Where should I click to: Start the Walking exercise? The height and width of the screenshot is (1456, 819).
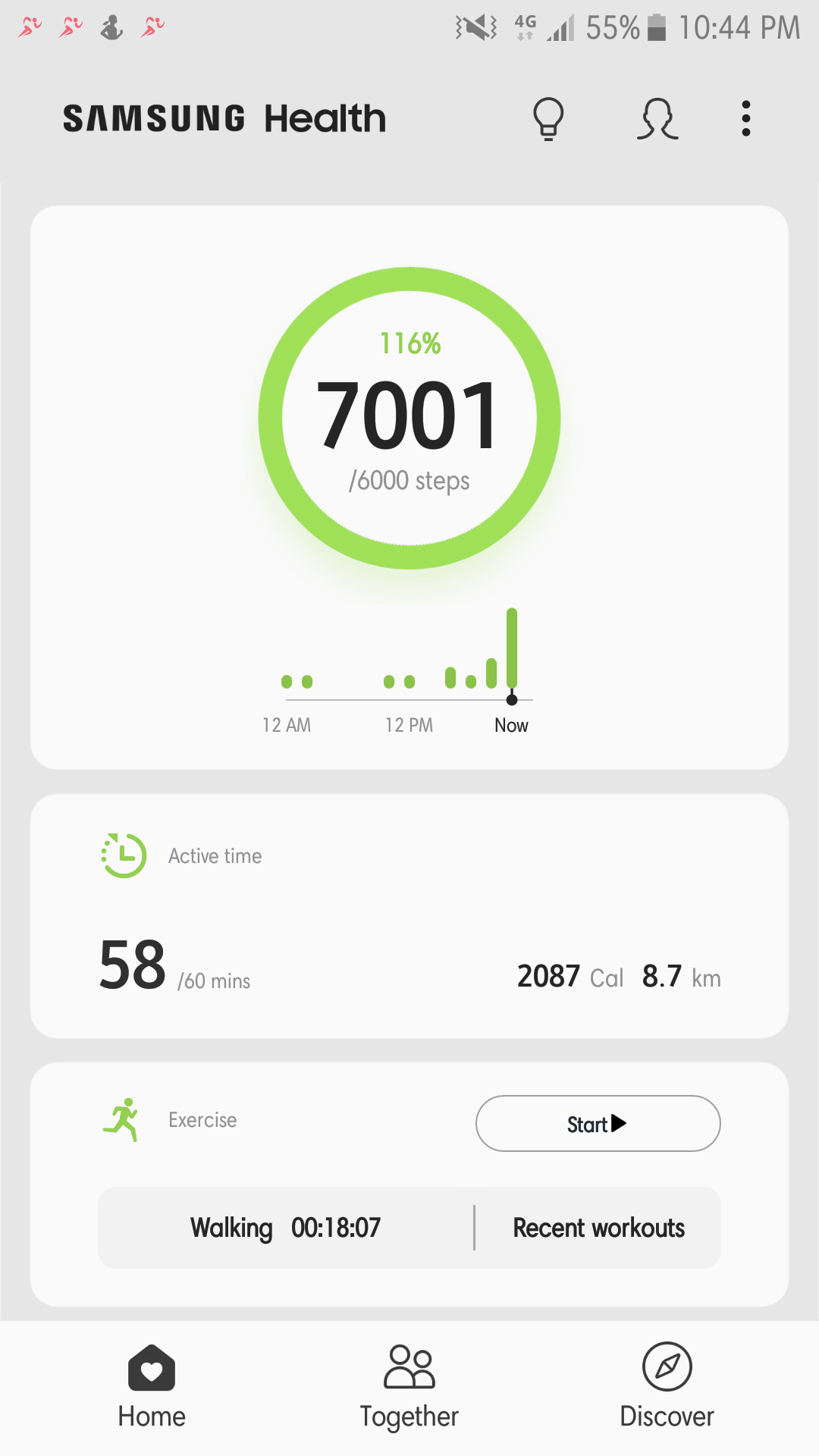(598, 1123)
